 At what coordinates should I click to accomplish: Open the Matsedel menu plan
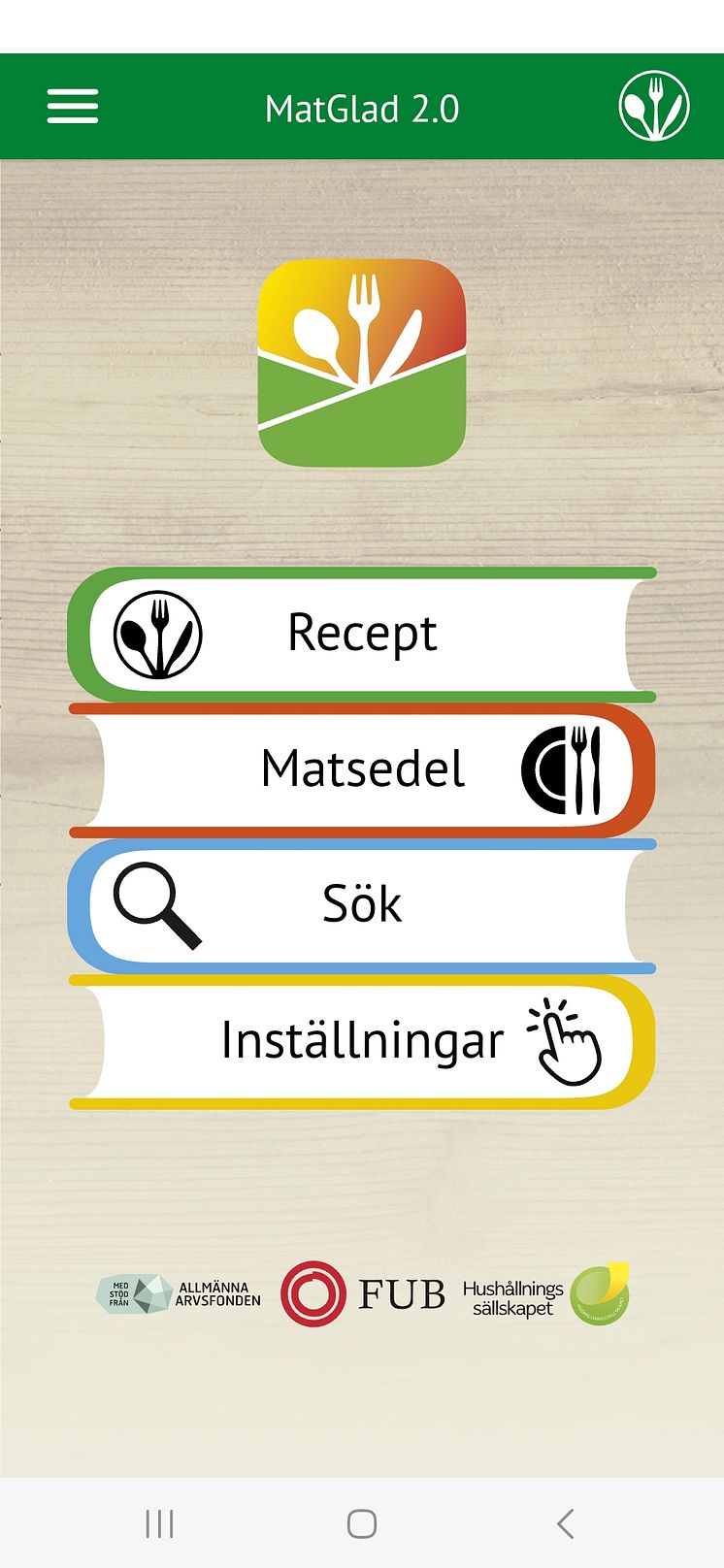[362, 769]
